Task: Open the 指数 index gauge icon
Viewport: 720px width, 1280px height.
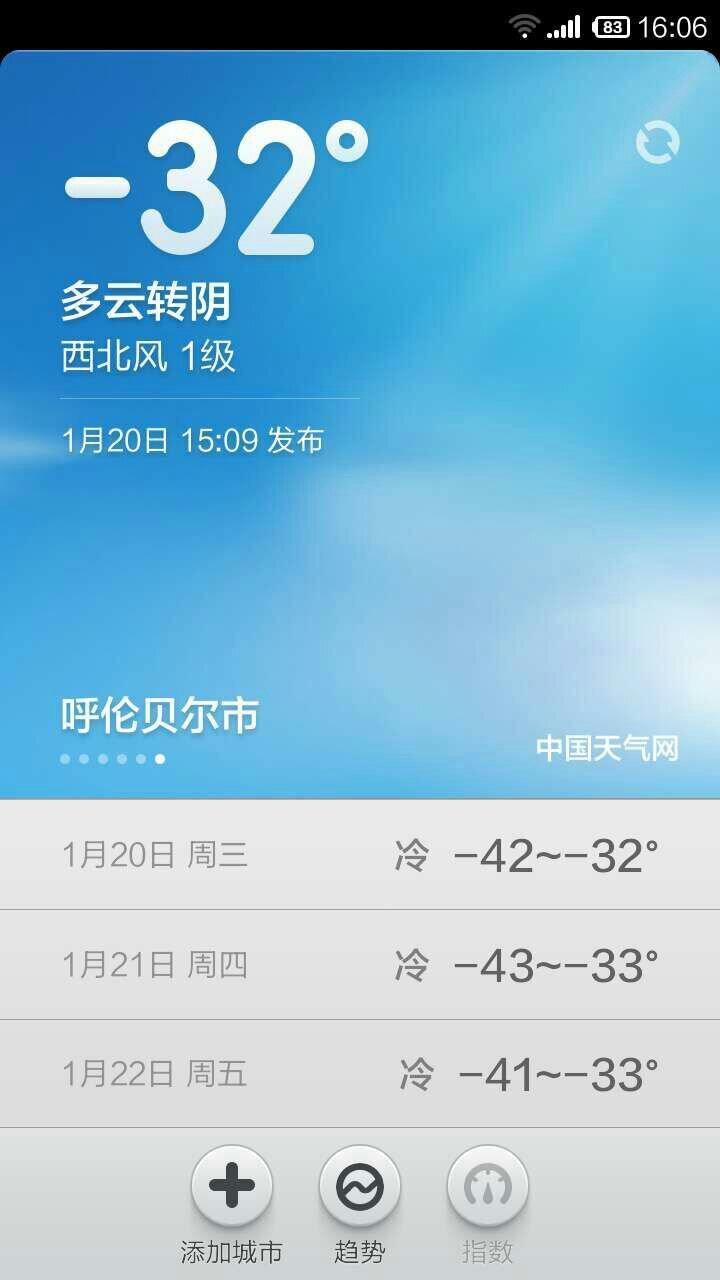Action: click(486, 1184)
